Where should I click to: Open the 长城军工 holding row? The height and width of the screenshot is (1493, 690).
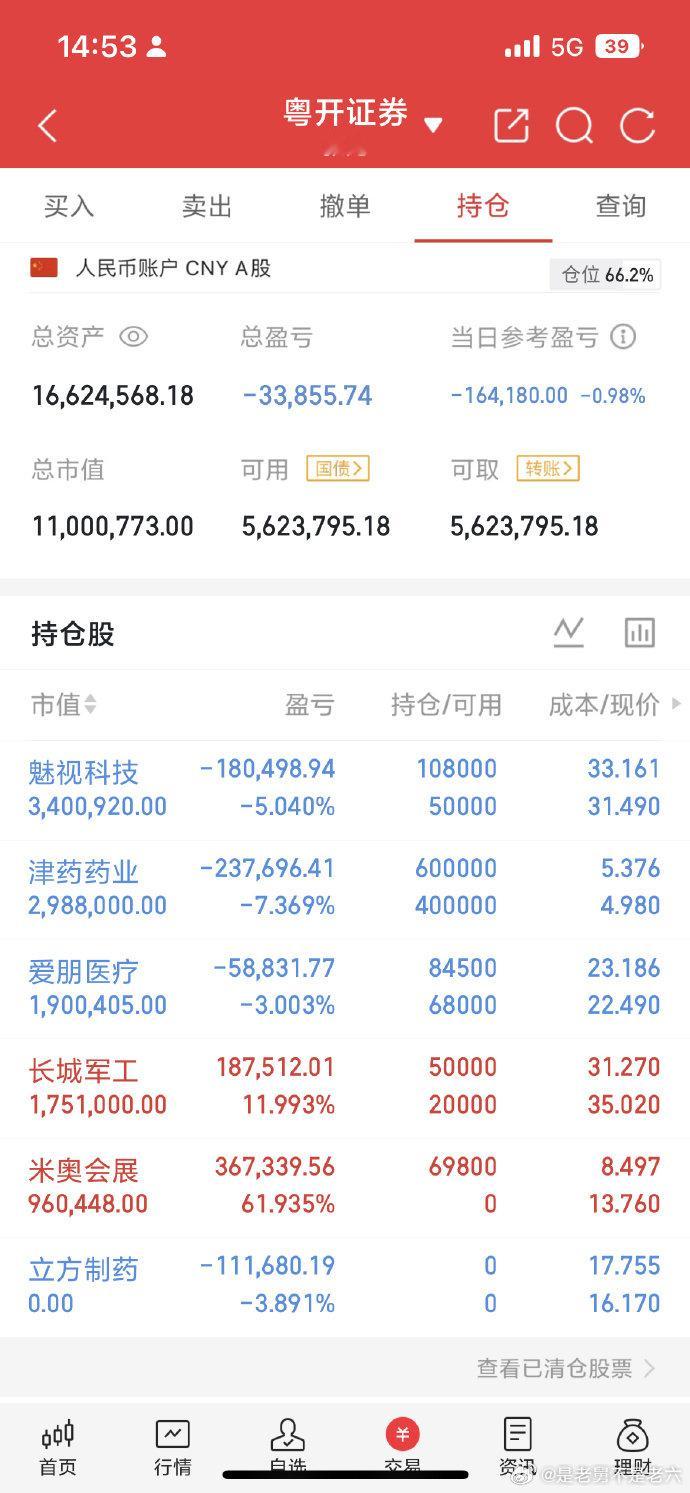point(345,1086)
